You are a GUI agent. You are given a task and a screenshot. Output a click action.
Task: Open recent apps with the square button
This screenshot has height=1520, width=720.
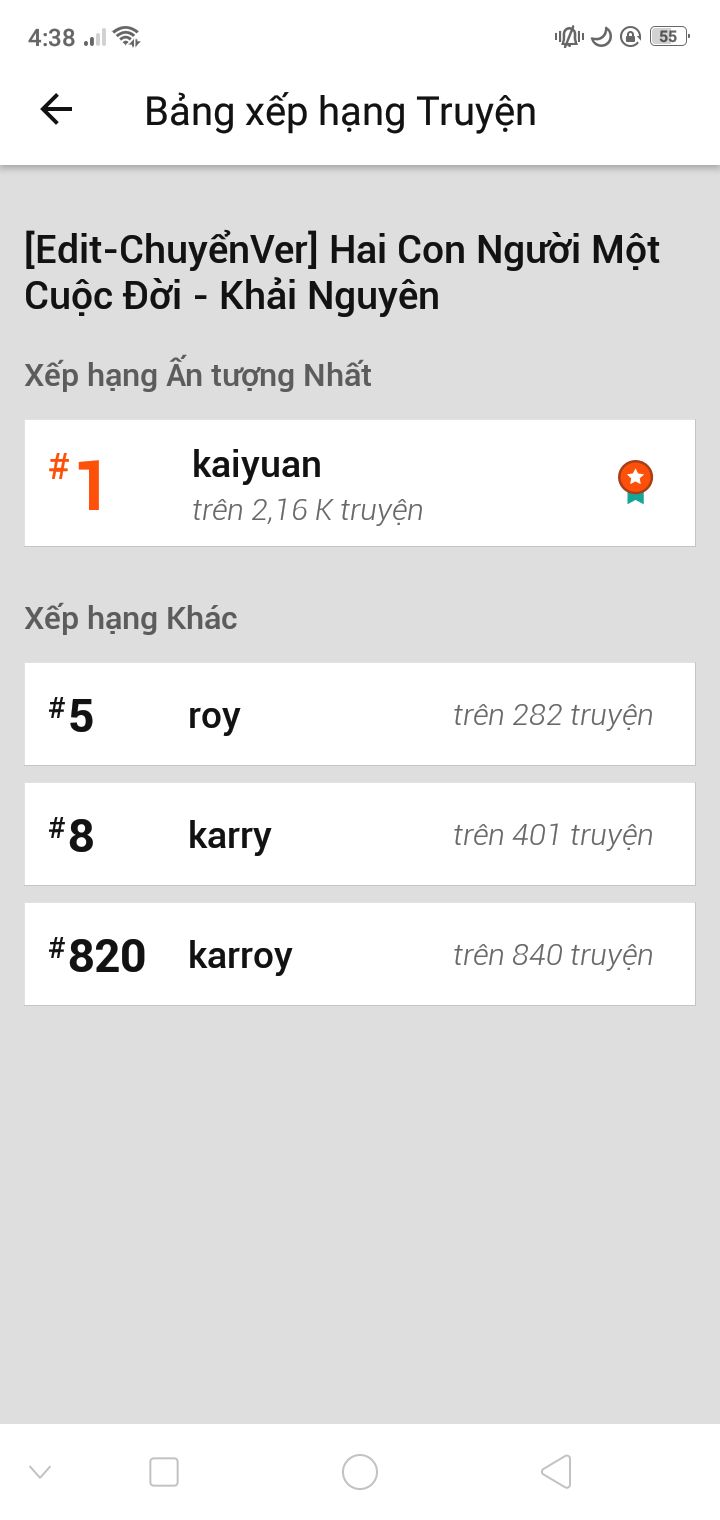(164, 1472)
